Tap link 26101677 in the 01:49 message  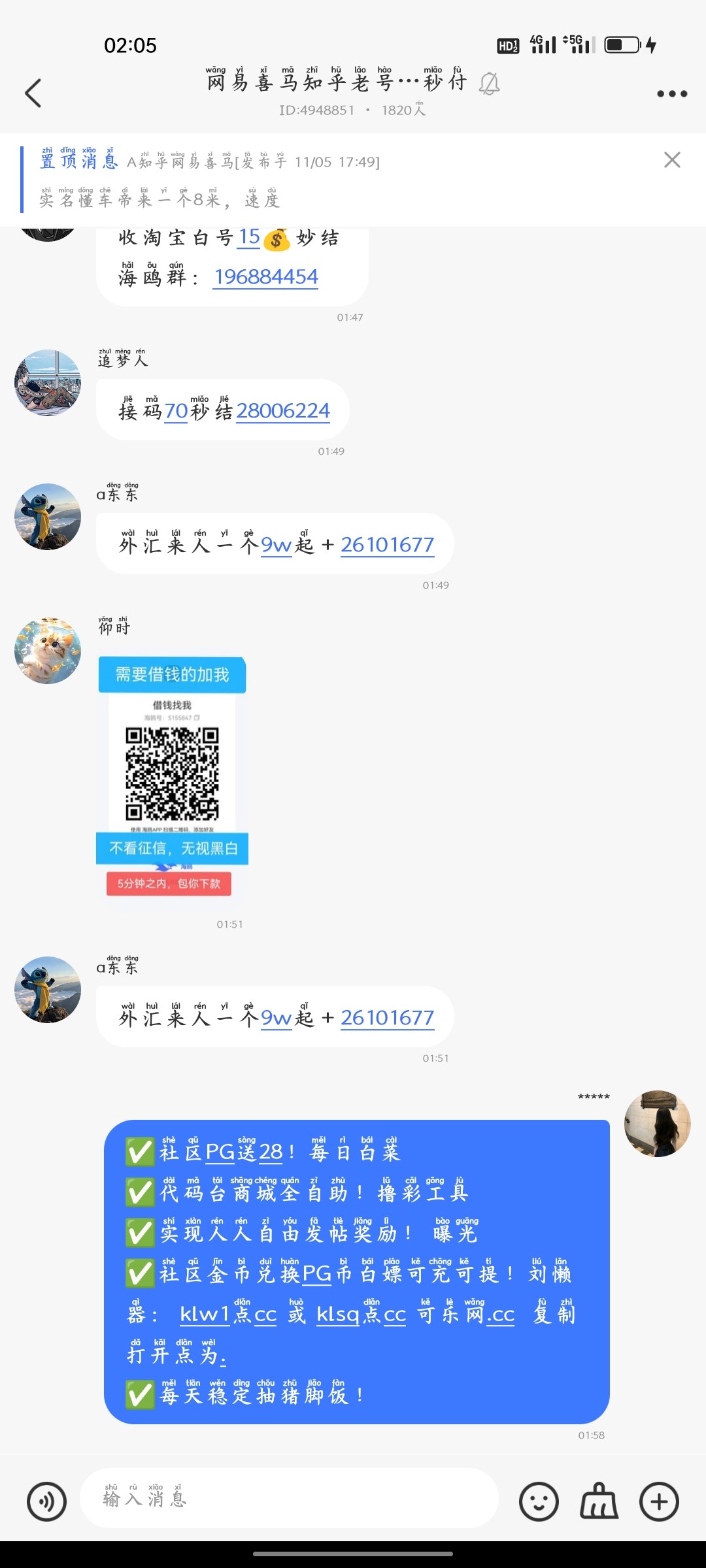(x=387, y=545)
